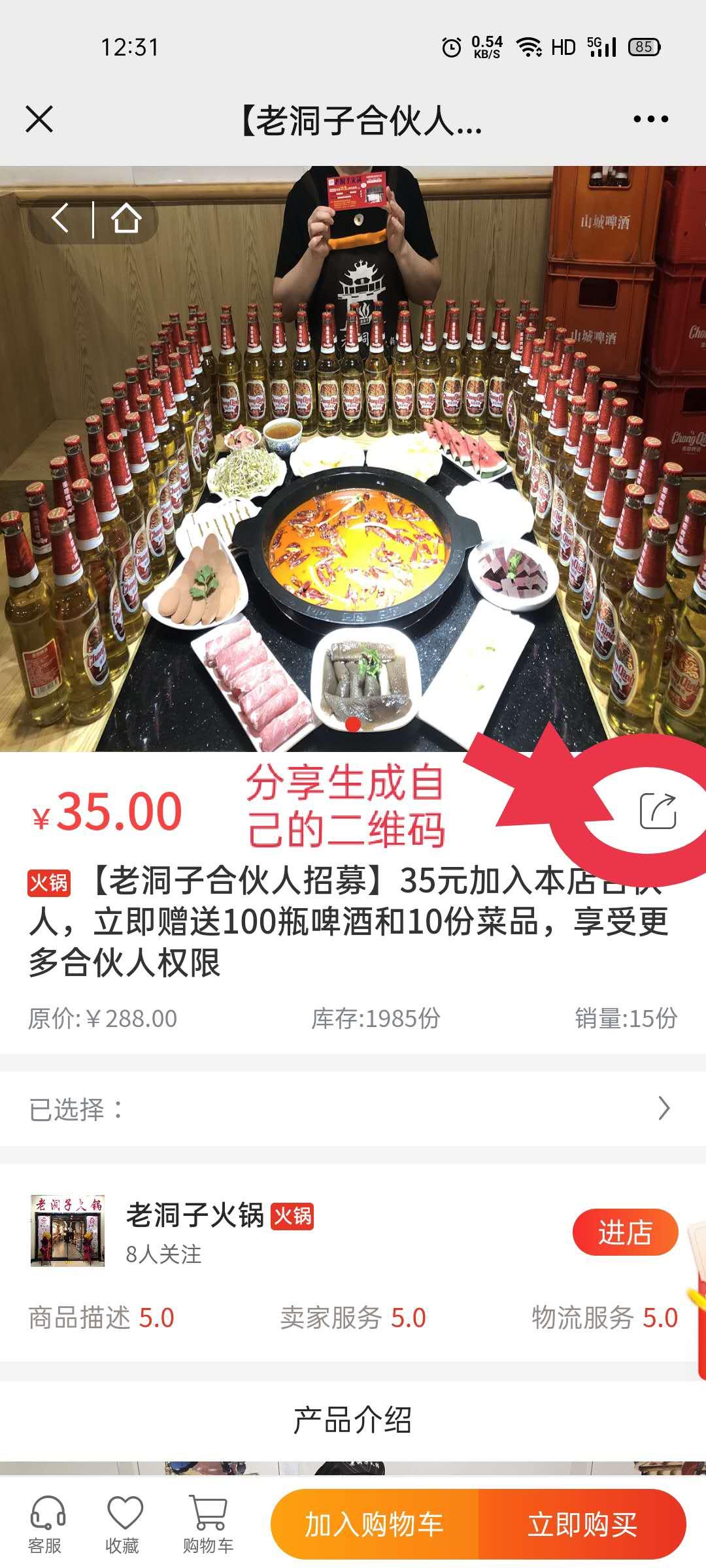Open the 老洞子火锅 shop thumbnail
The width and height of the screenshot is (706, 1568).
pos(68,1231)
